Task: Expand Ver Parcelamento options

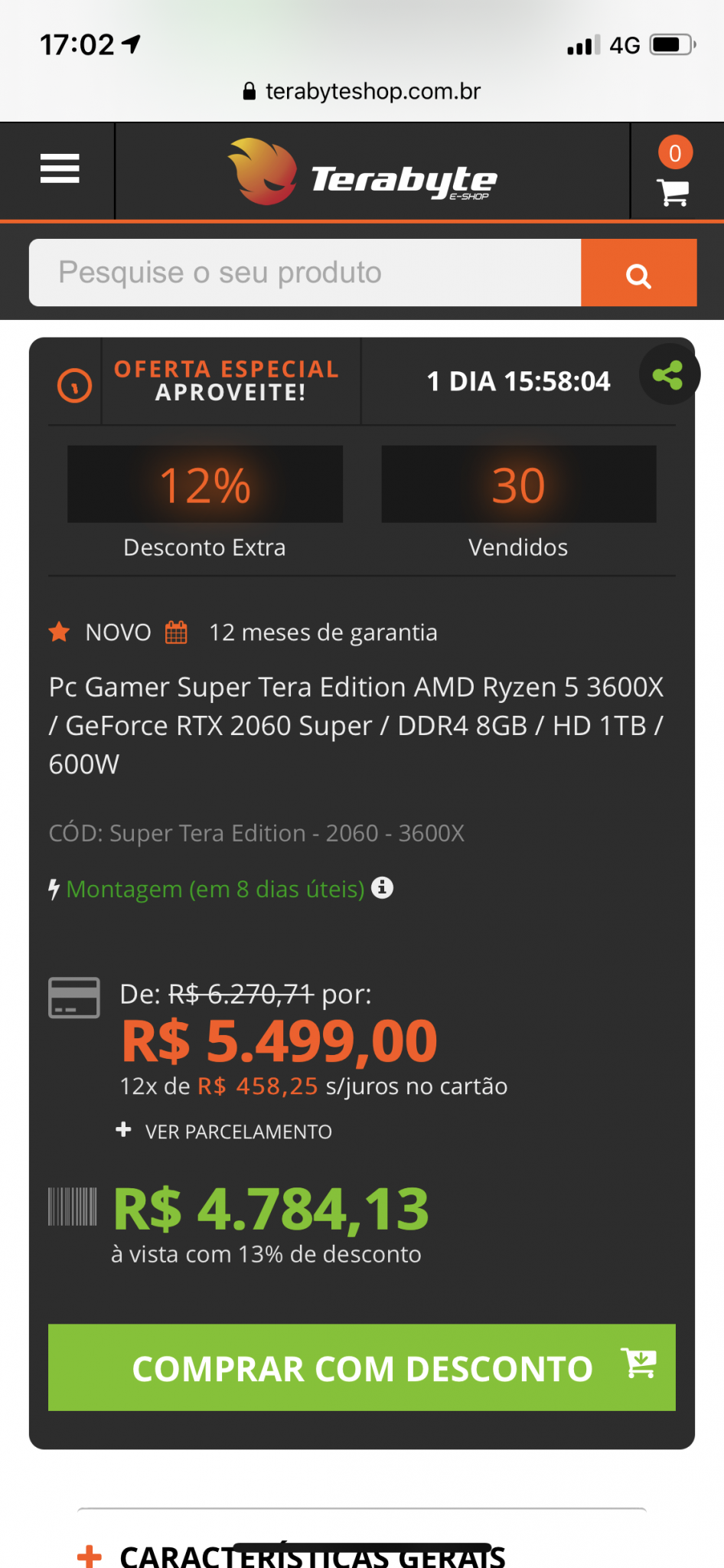Action: click(x=223, y=1132)
